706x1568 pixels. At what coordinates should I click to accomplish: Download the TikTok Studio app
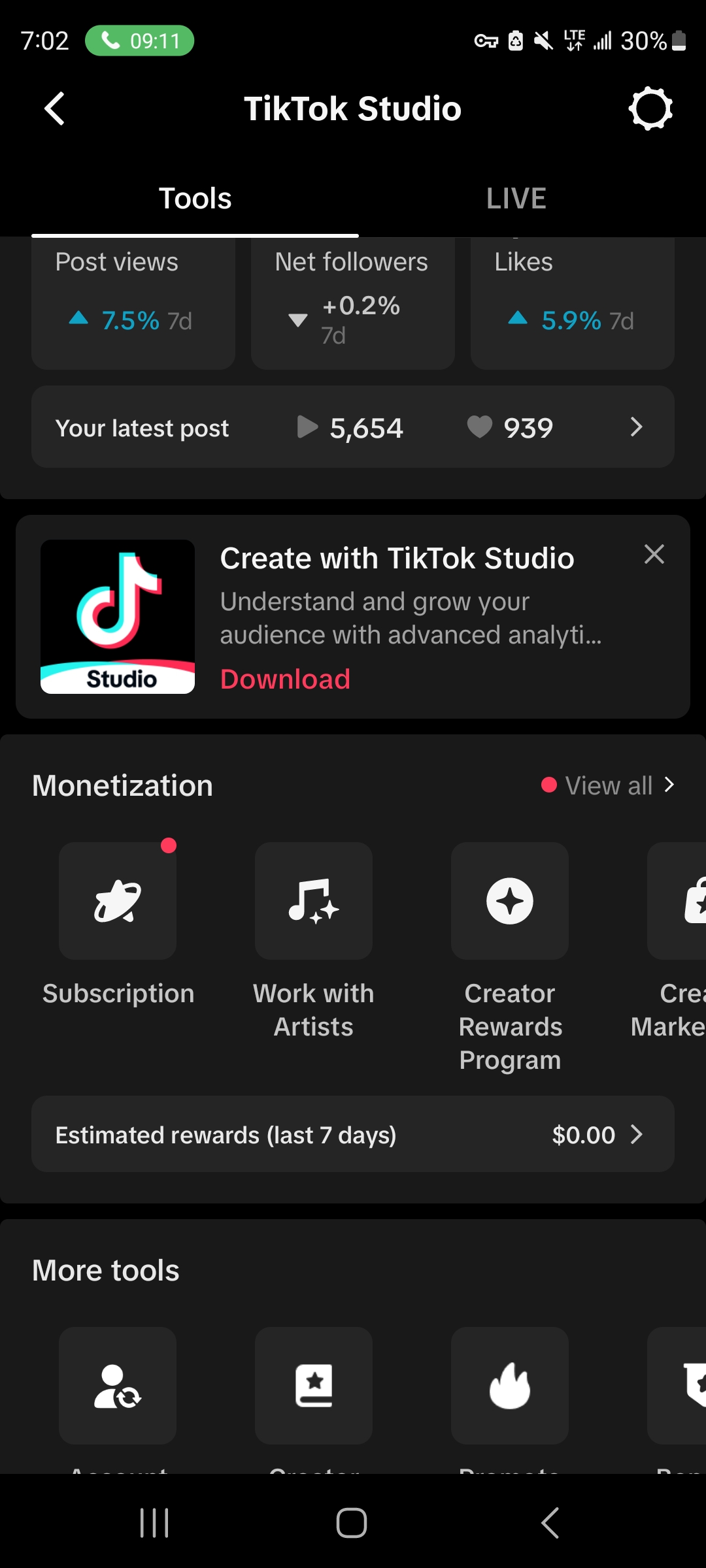pos(285,679)
